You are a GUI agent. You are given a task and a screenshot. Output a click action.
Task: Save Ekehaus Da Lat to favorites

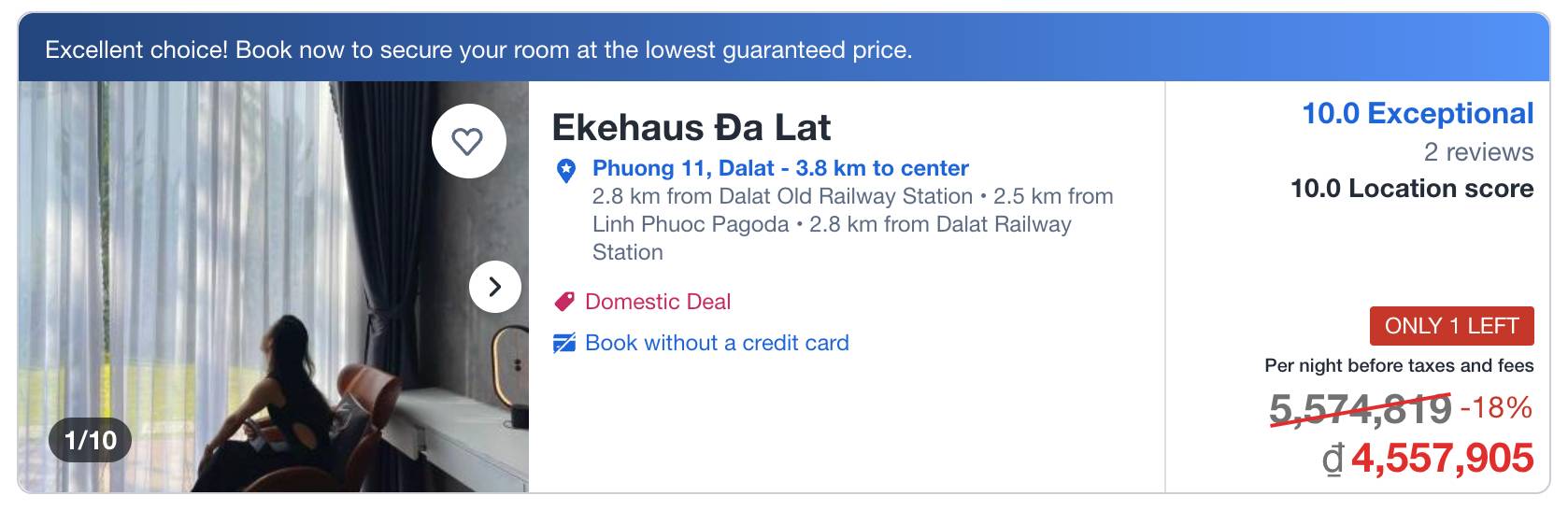(468, 141)
